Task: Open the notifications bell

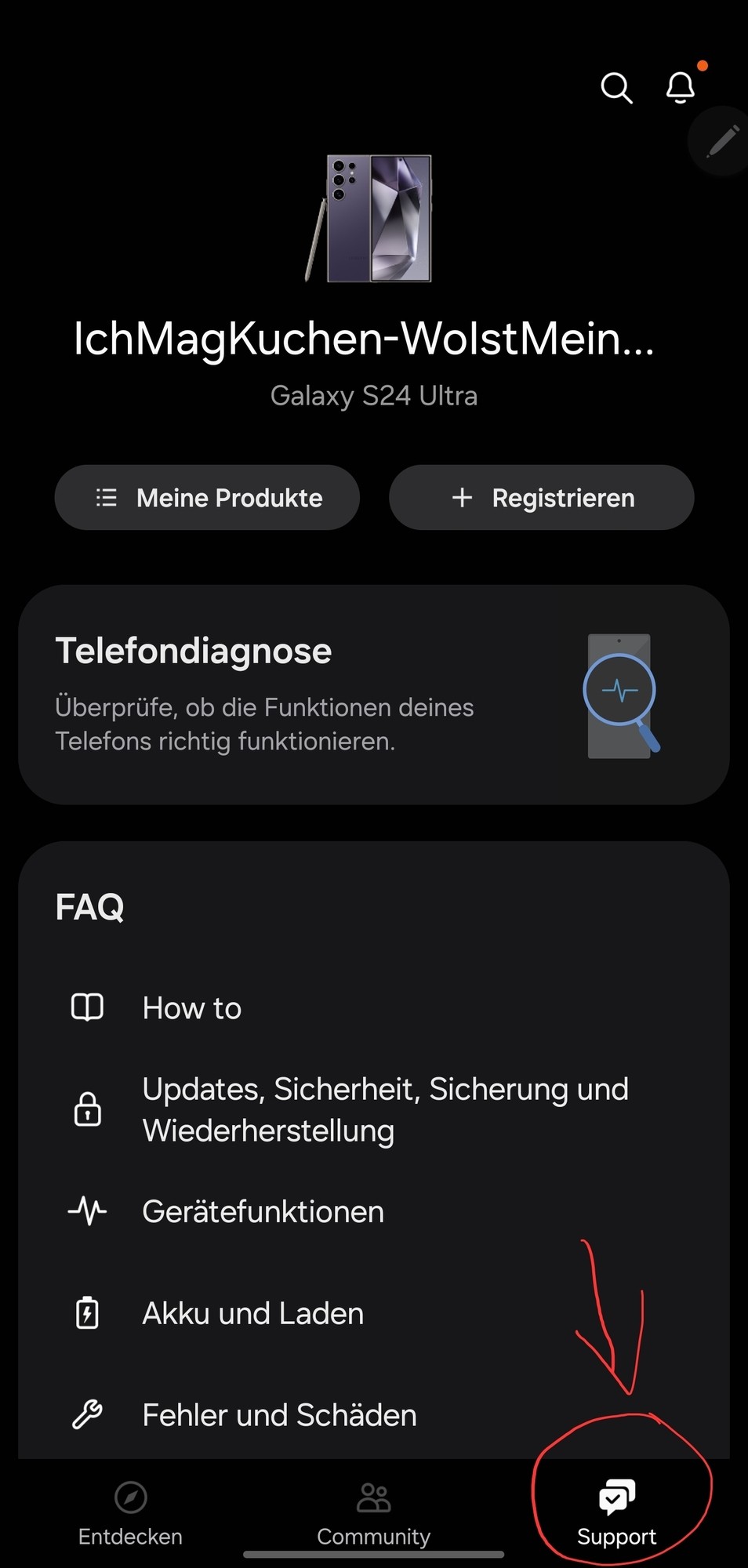Action: coord(681,88)
